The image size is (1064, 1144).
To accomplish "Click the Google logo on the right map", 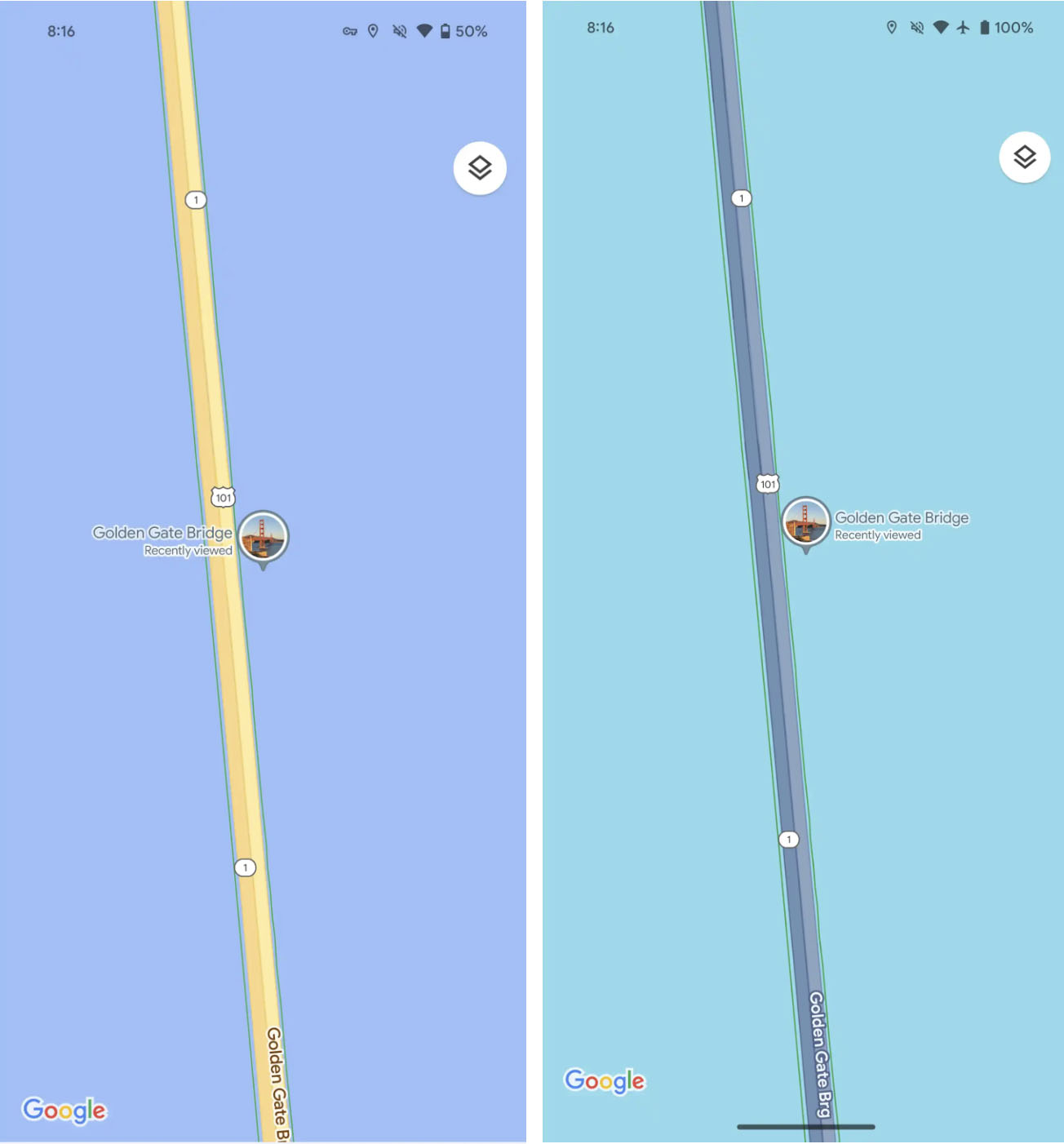I will coord(605,1080).
